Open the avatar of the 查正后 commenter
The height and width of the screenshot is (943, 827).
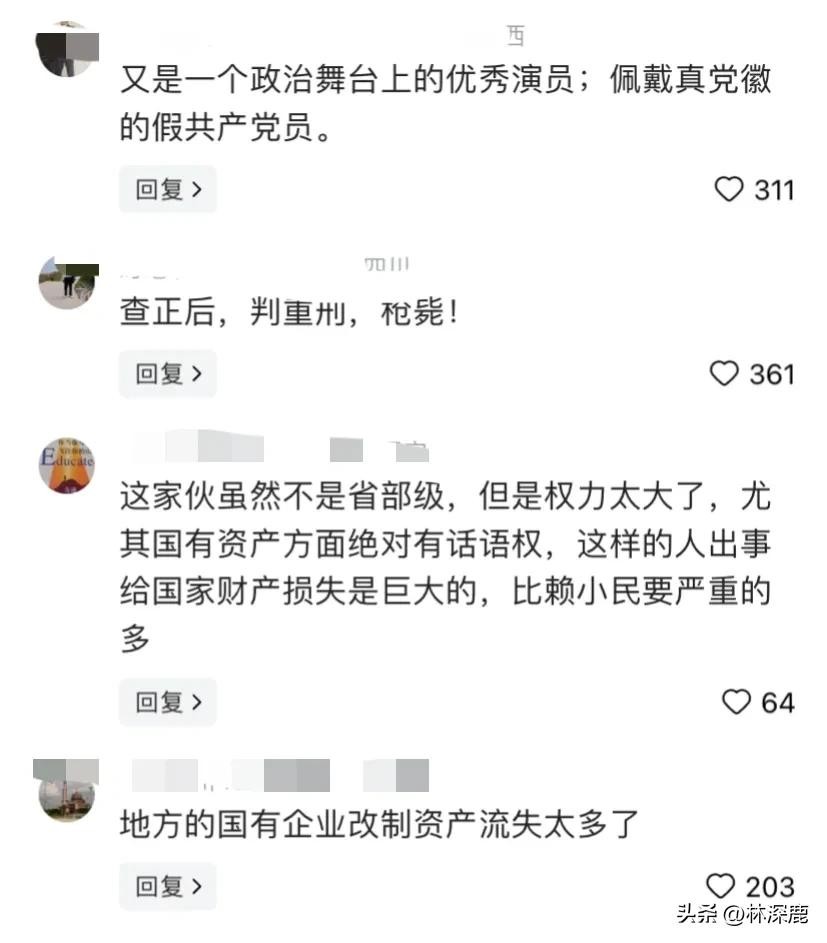click(x=67, y=284)
